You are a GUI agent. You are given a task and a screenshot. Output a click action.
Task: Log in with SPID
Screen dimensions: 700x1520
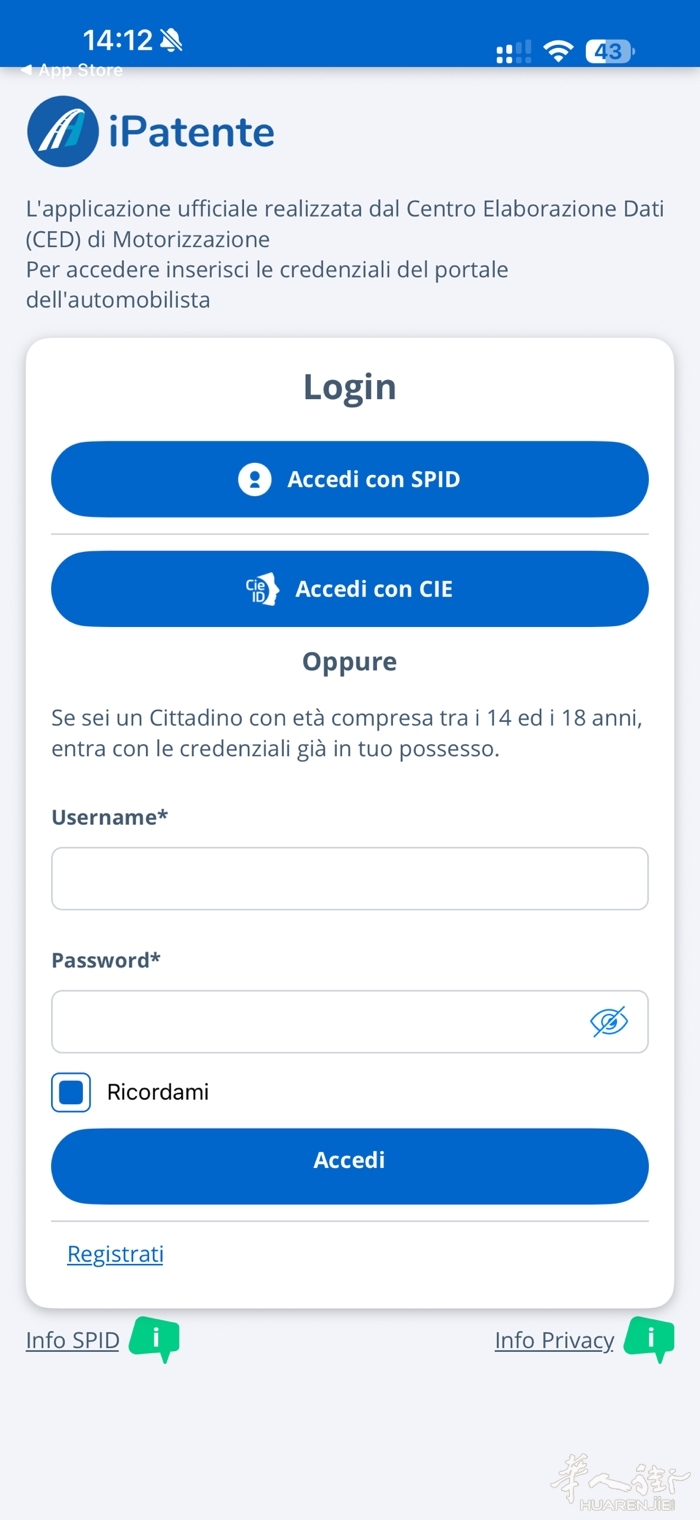(x=349, y=479)
